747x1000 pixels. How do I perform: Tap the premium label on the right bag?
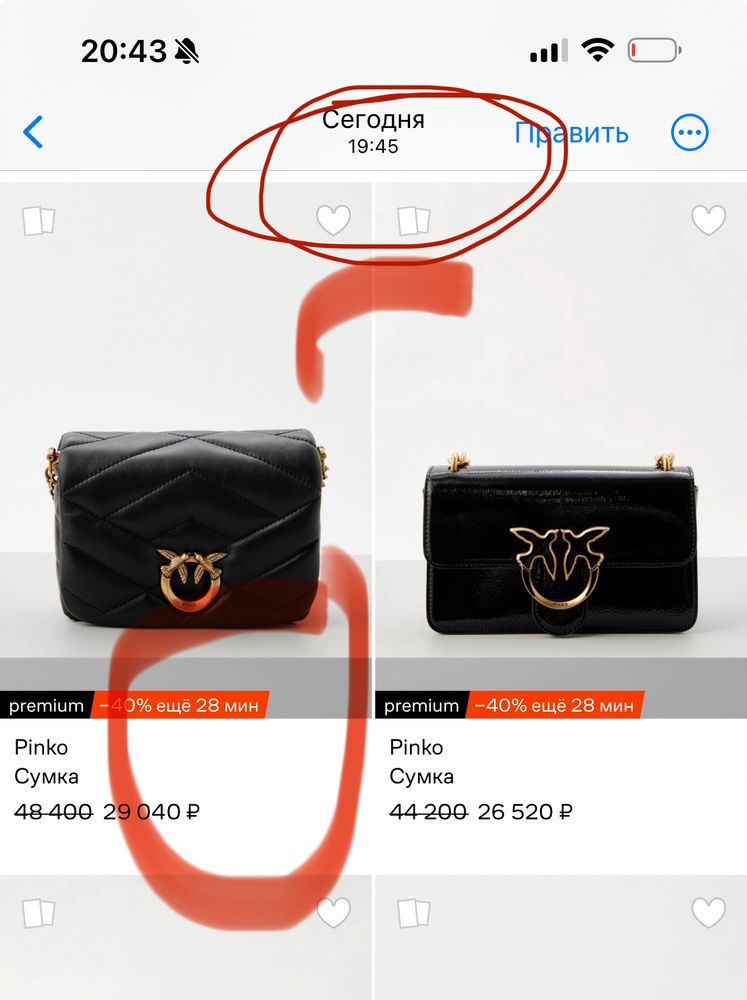coord(420,705)
